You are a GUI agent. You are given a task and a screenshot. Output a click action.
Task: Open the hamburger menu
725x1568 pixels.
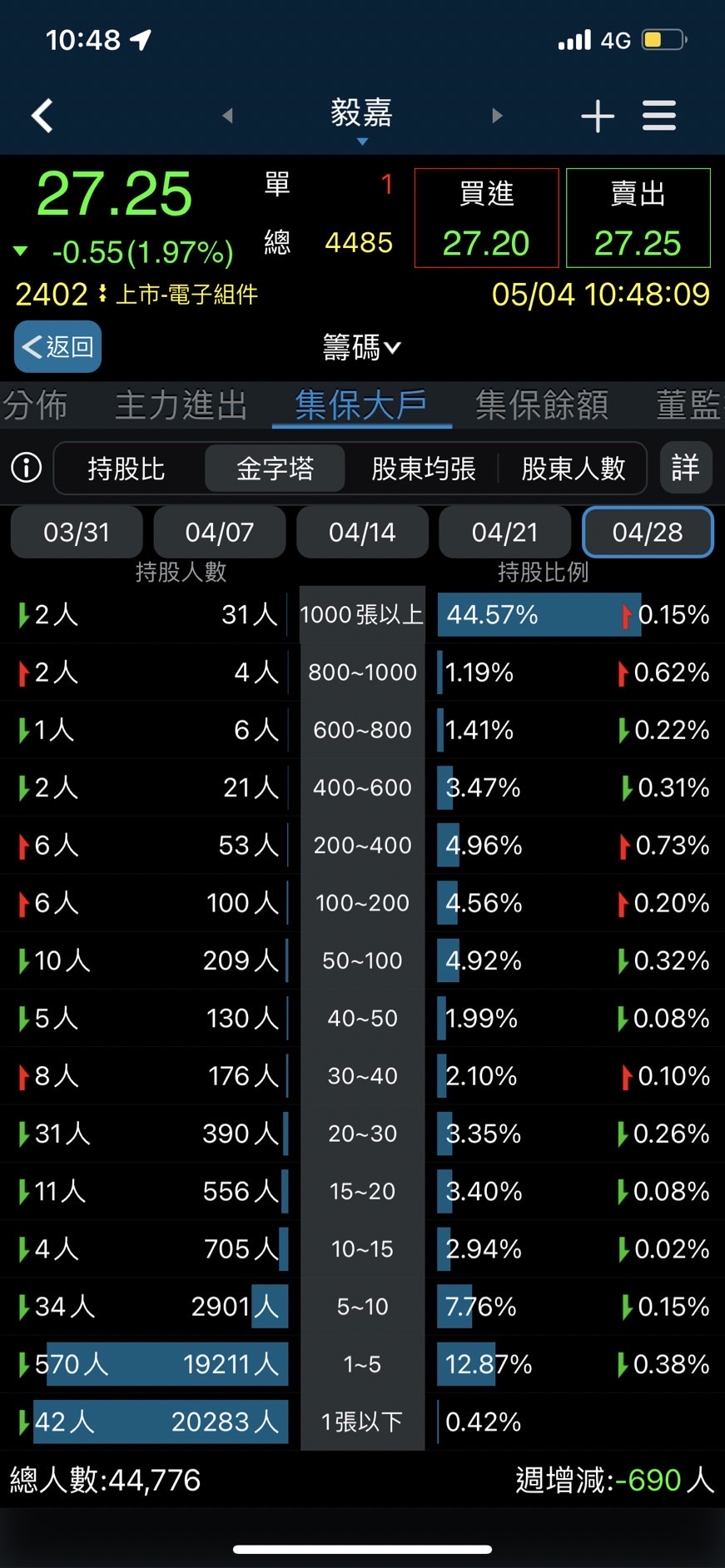pyautogui.click(x=658, y=116)
